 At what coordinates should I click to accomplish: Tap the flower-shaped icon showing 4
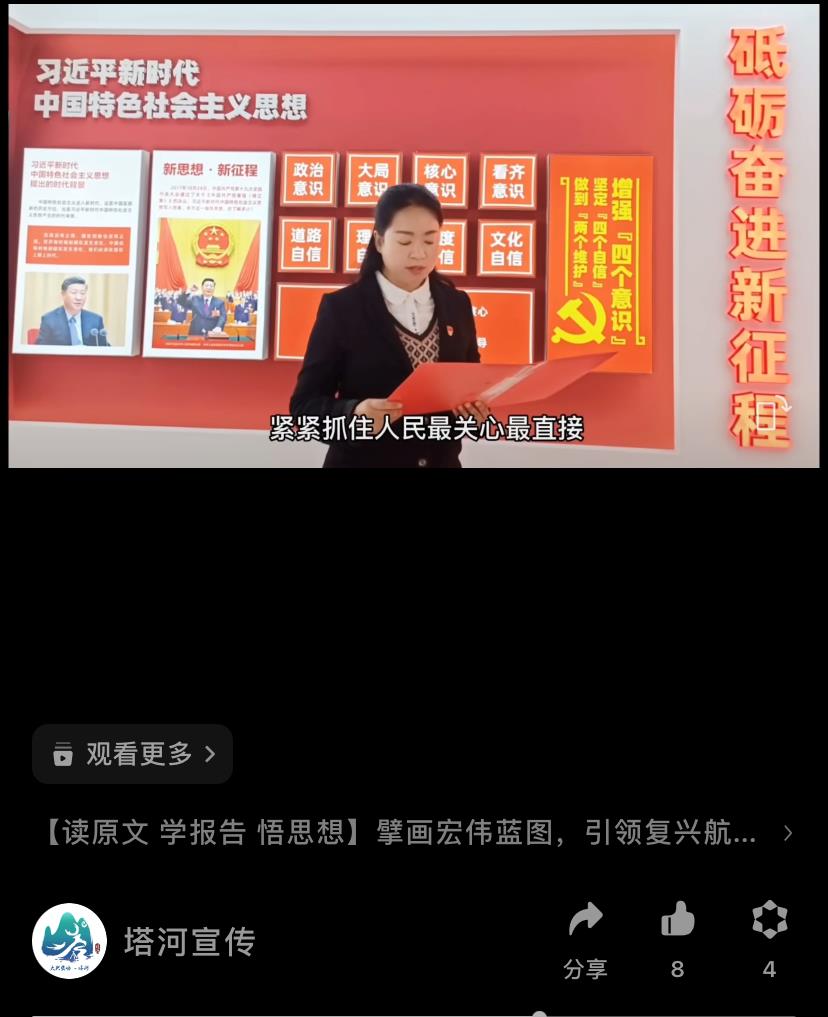tap(769, 920)
